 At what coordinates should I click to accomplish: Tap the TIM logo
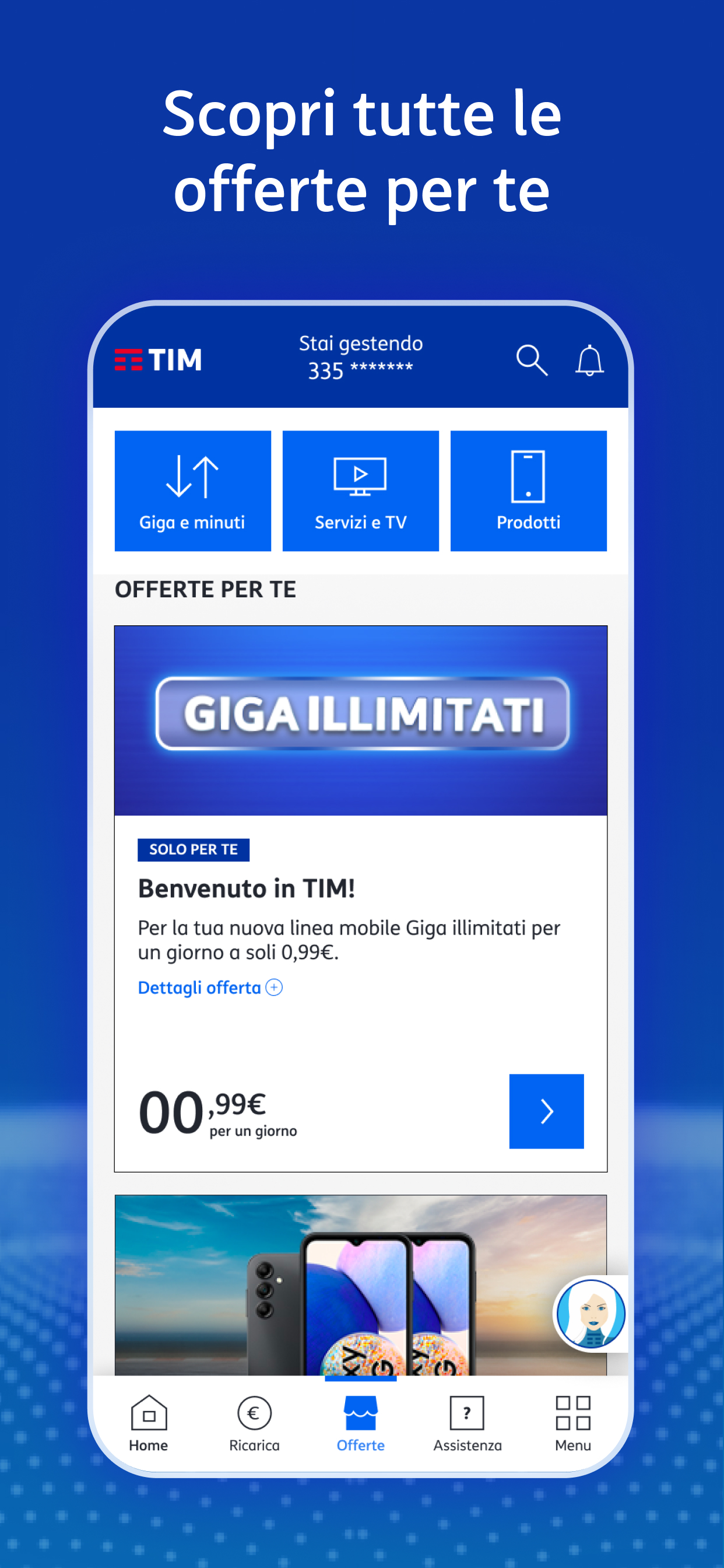point(157,360)
